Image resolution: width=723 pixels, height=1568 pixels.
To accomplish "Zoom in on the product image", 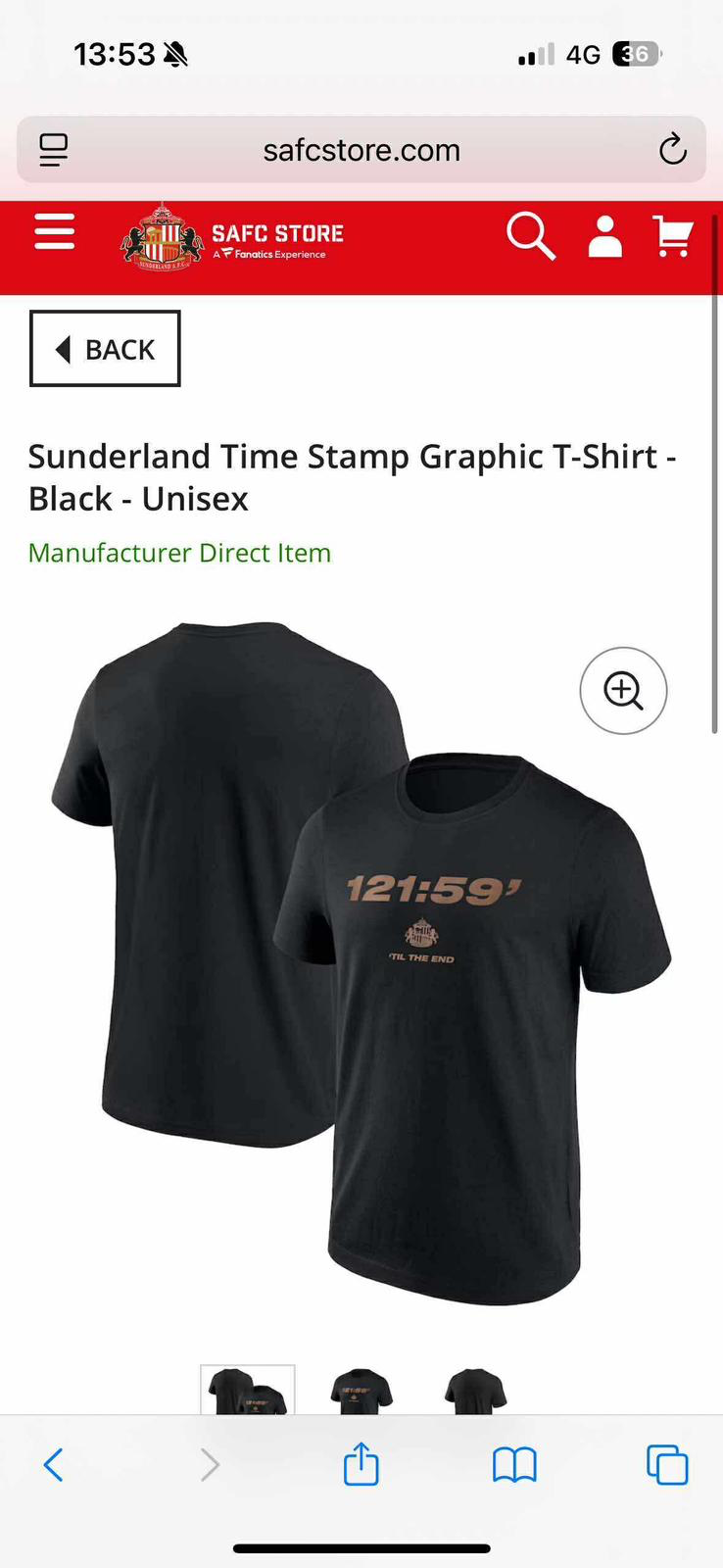I will tap(623, 691).
